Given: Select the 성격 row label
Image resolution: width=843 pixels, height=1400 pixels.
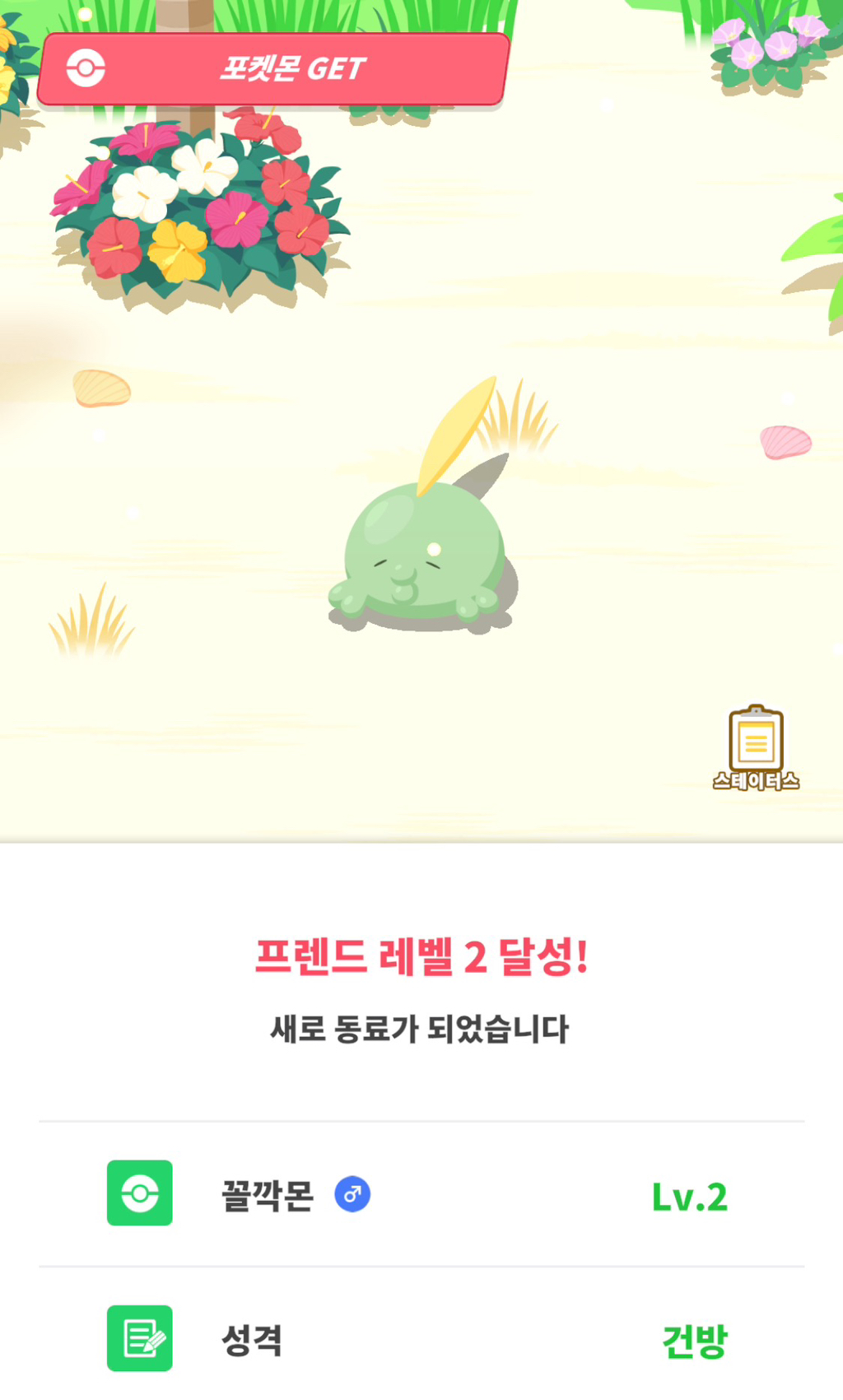Looking at the screenshot, I should (251, 1338).
